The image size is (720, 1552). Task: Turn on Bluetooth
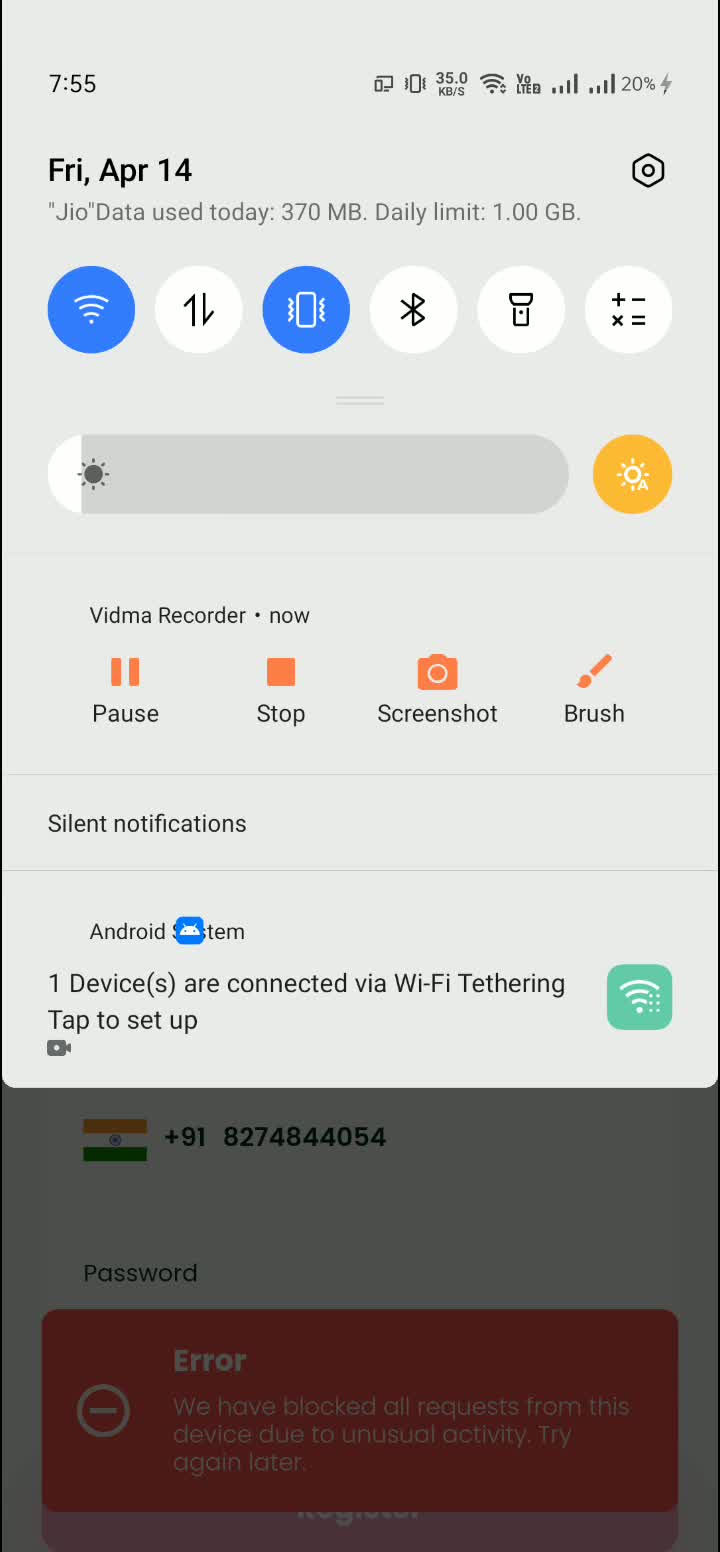pyautogui.click(x=413, y=310)
